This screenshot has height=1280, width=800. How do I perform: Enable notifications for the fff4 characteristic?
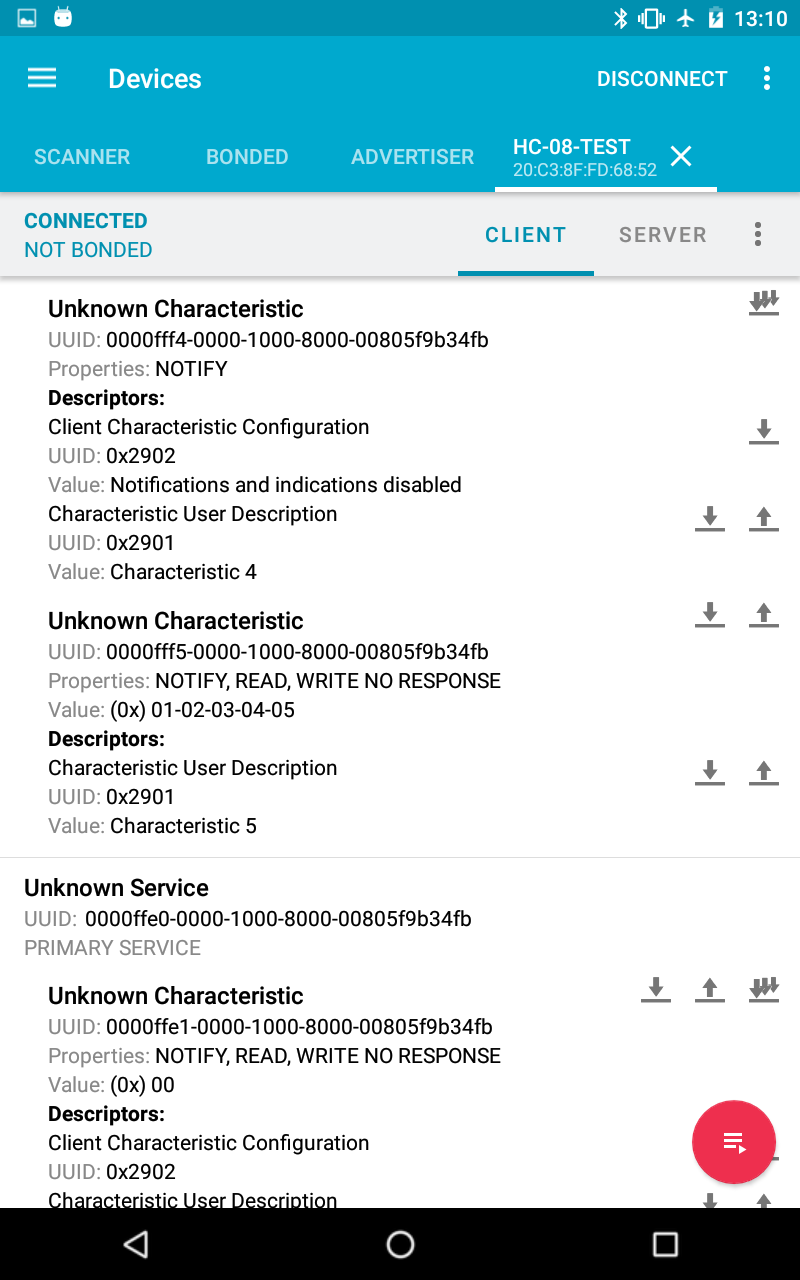pyautogui.click(x=764, y=302)
